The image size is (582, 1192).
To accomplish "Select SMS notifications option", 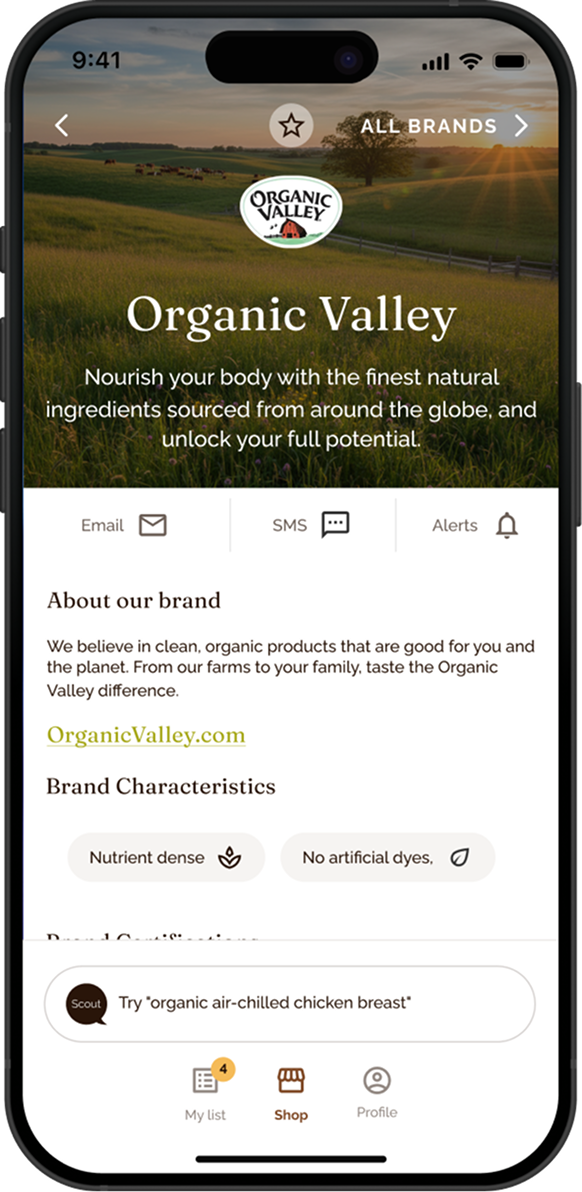I will 311,525.
